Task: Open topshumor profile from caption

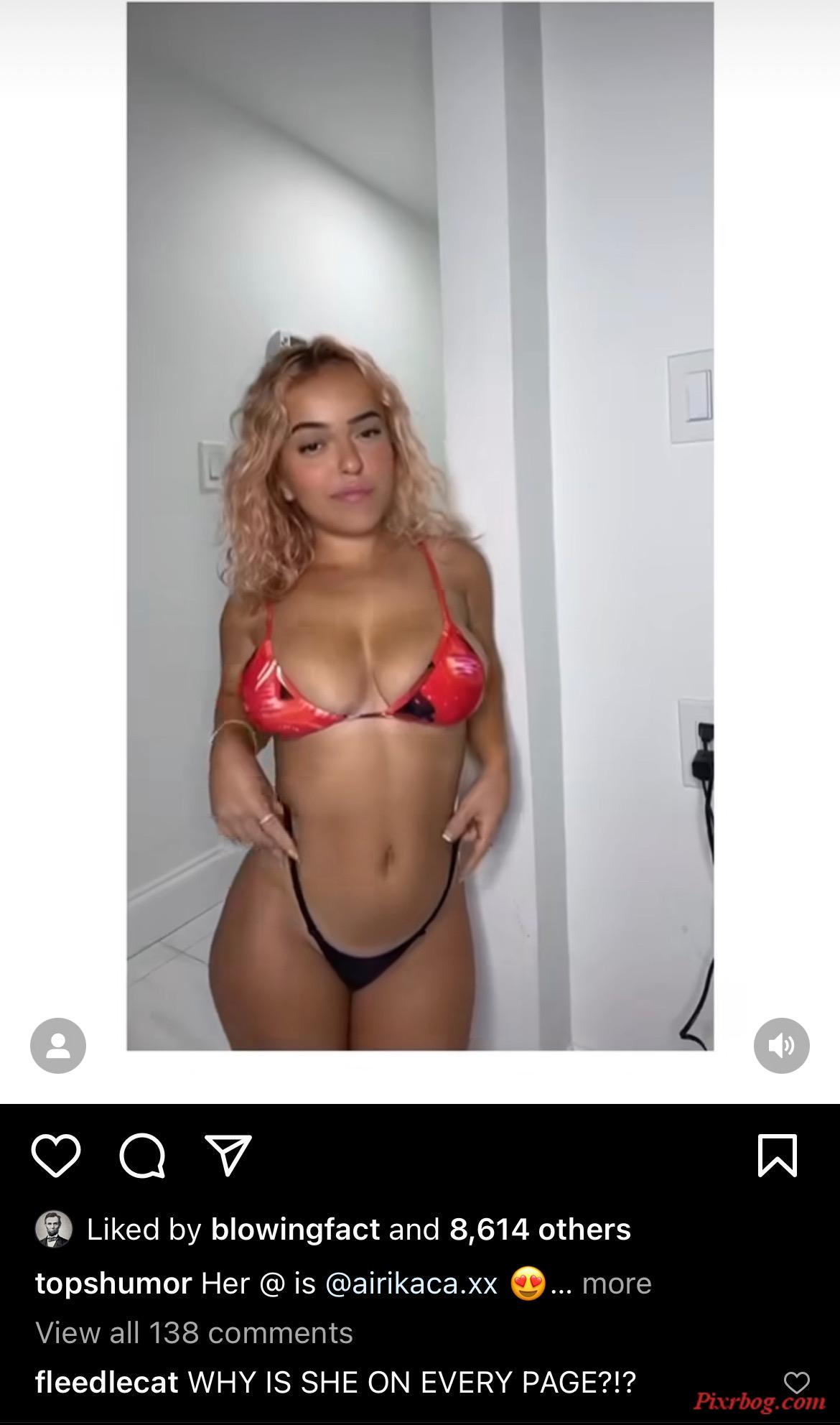Action: (113, 1283)
